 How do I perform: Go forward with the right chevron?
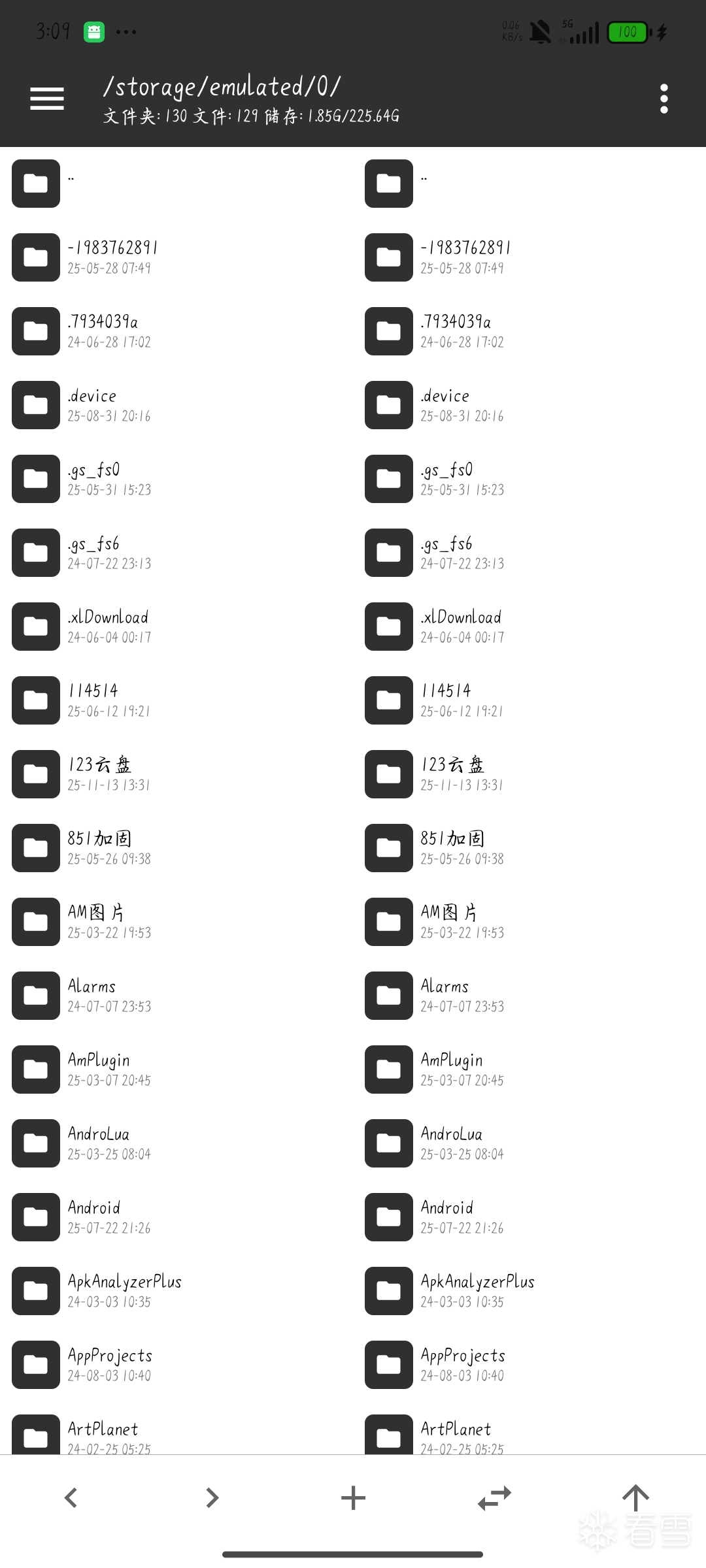212,1497
